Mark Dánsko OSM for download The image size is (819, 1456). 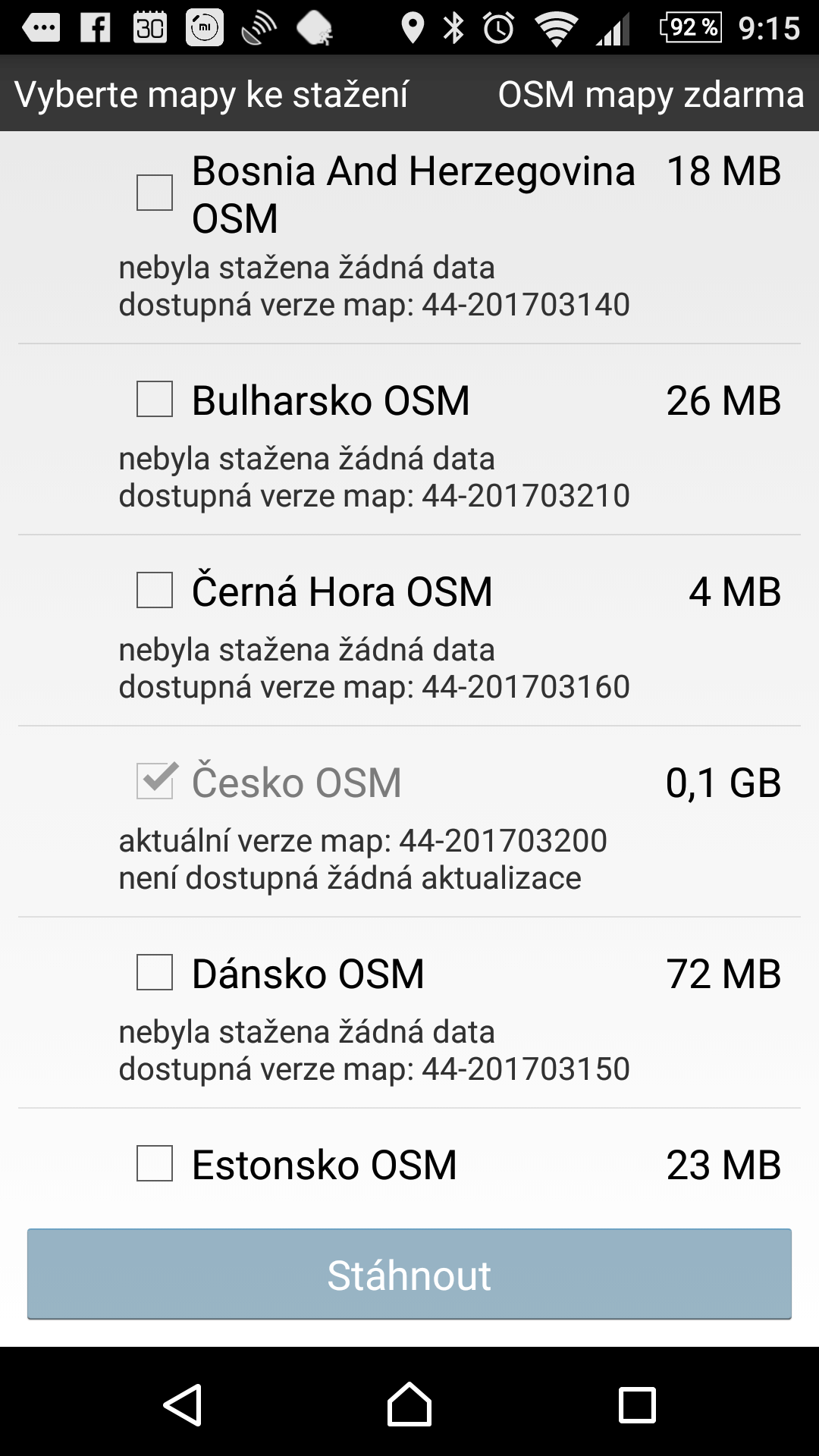pyautogui.click(x=155, y=972)
